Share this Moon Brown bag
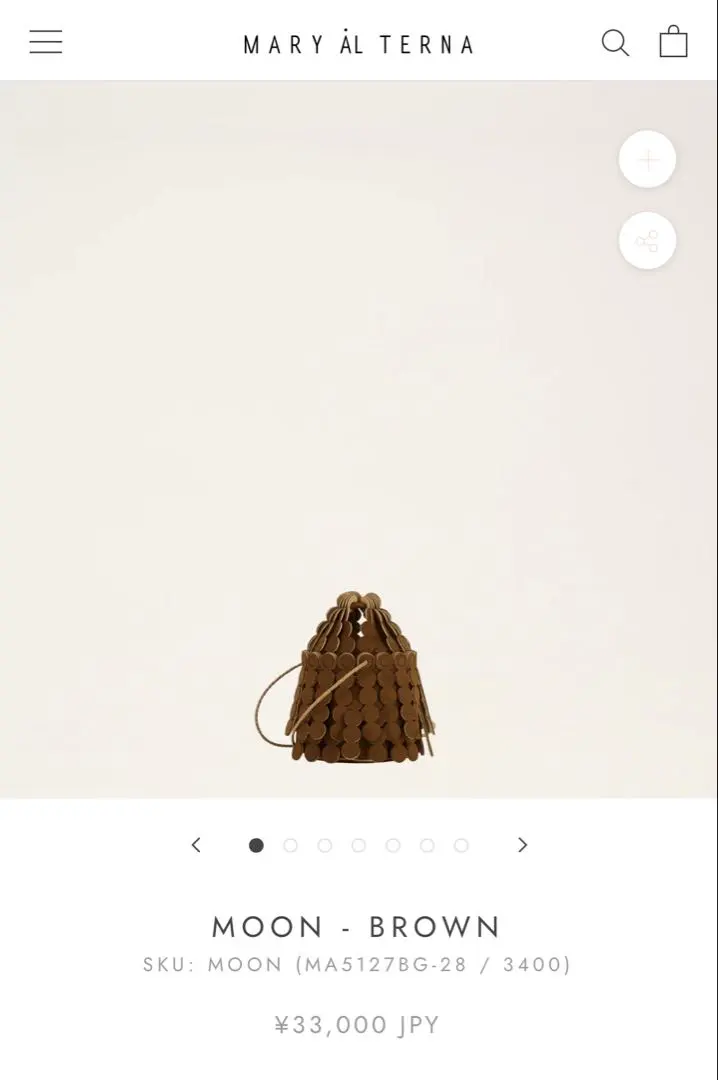 647,241
